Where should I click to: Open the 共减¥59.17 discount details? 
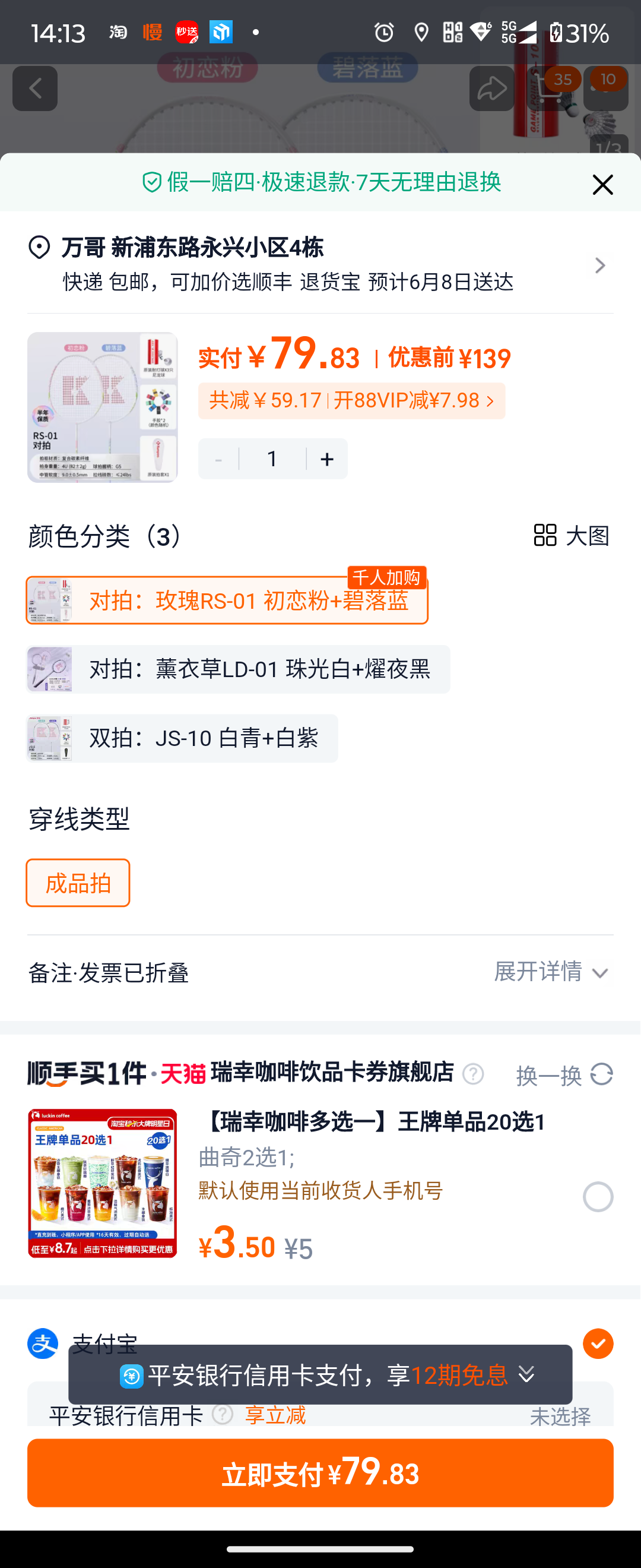click(x=351, y=400)
